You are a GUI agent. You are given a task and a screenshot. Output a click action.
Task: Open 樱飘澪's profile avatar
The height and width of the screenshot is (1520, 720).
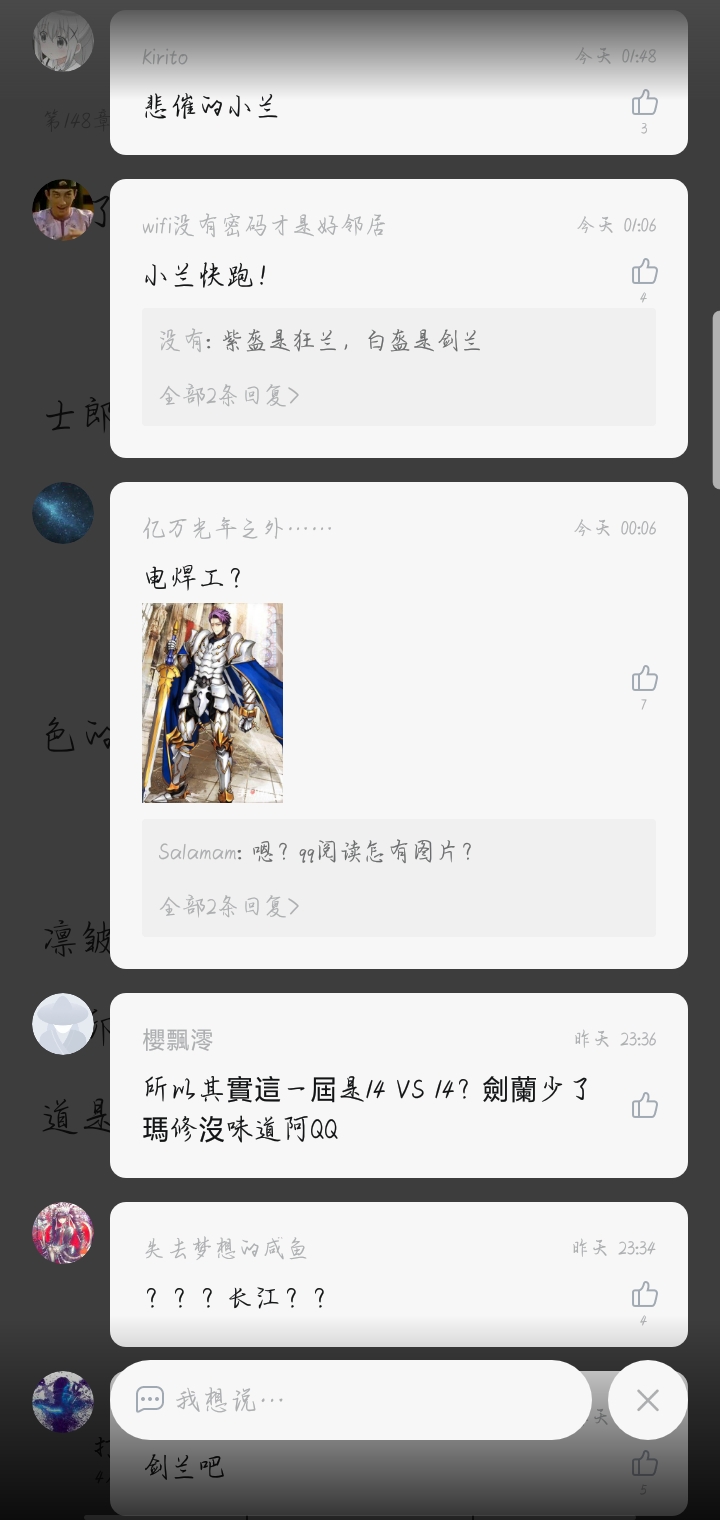(63, 1024)
